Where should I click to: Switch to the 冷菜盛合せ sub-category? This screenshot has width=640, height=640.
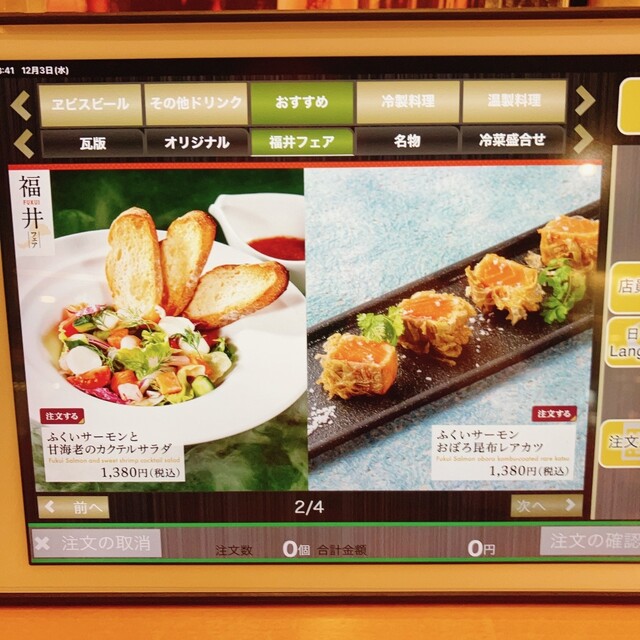tap(513, 140)
